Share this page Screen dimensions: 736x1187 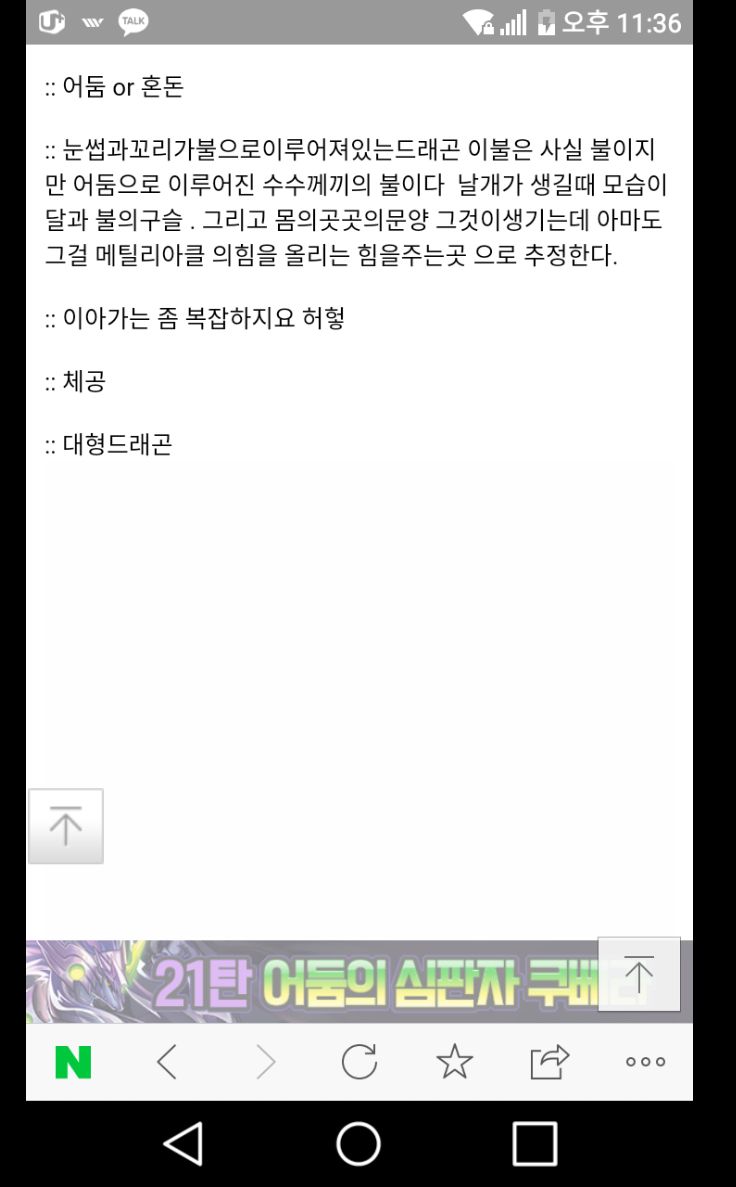[x=550, y=1061]
